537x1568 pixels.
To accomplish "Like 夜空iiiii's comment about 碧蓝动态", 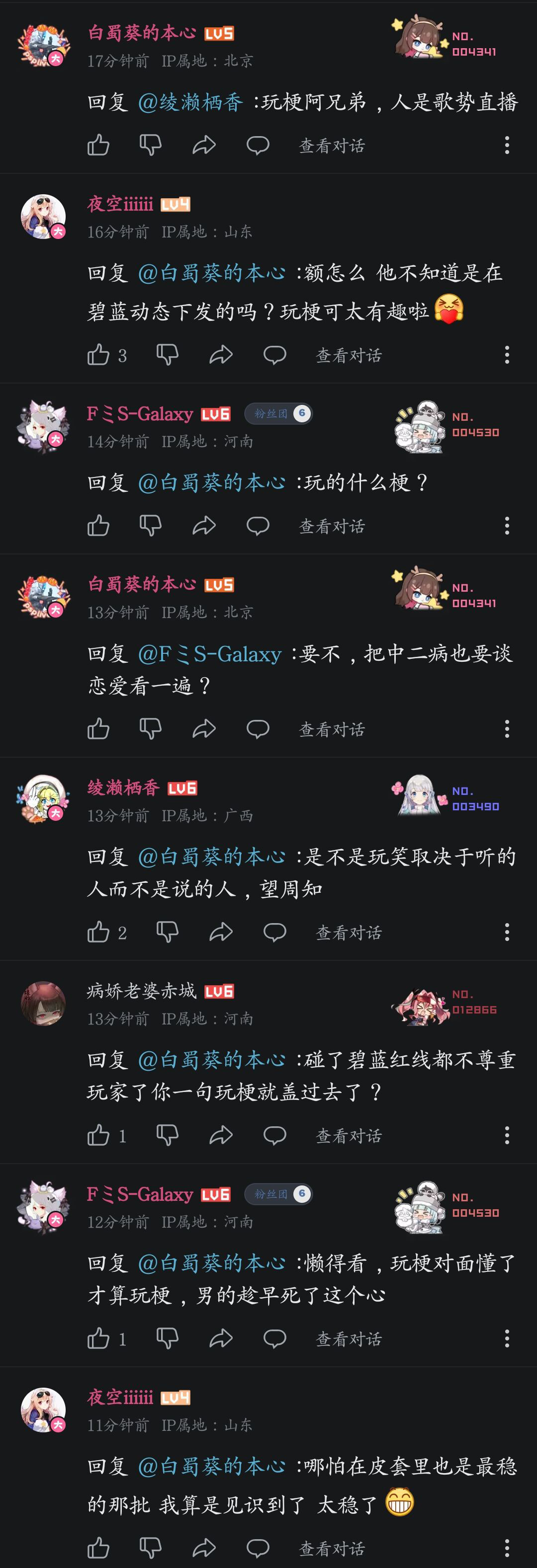I will pos(98,355).
